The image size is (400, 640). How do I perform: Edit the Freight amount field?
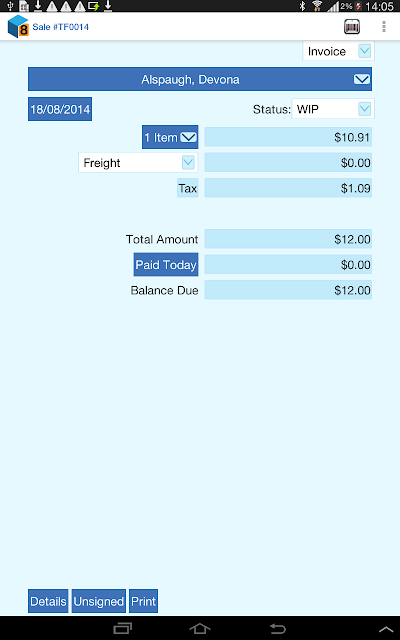pyautogui.click(x=288, y=163)
